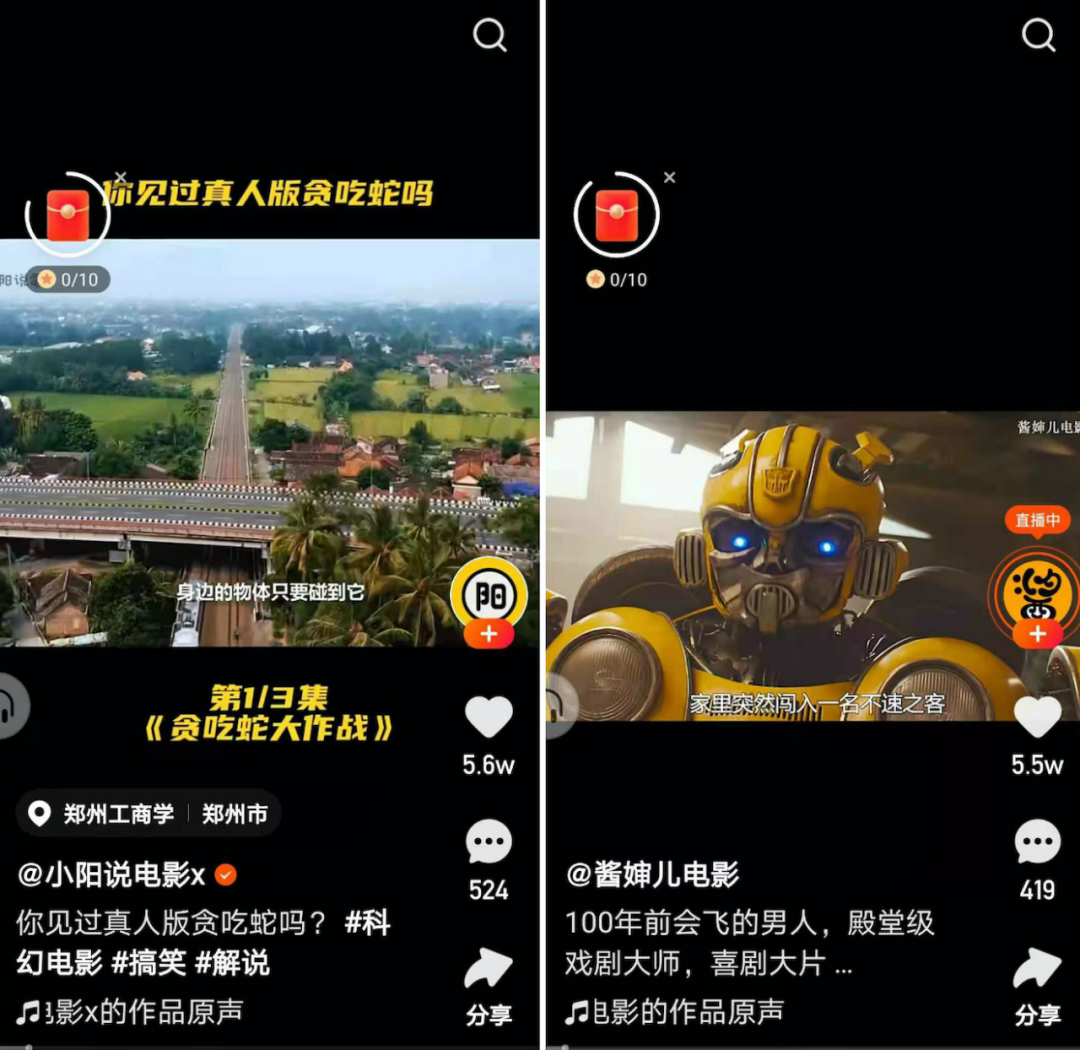Share 酱婶儿电影's video
1080x1050 pixels.
pos(1037,972)
